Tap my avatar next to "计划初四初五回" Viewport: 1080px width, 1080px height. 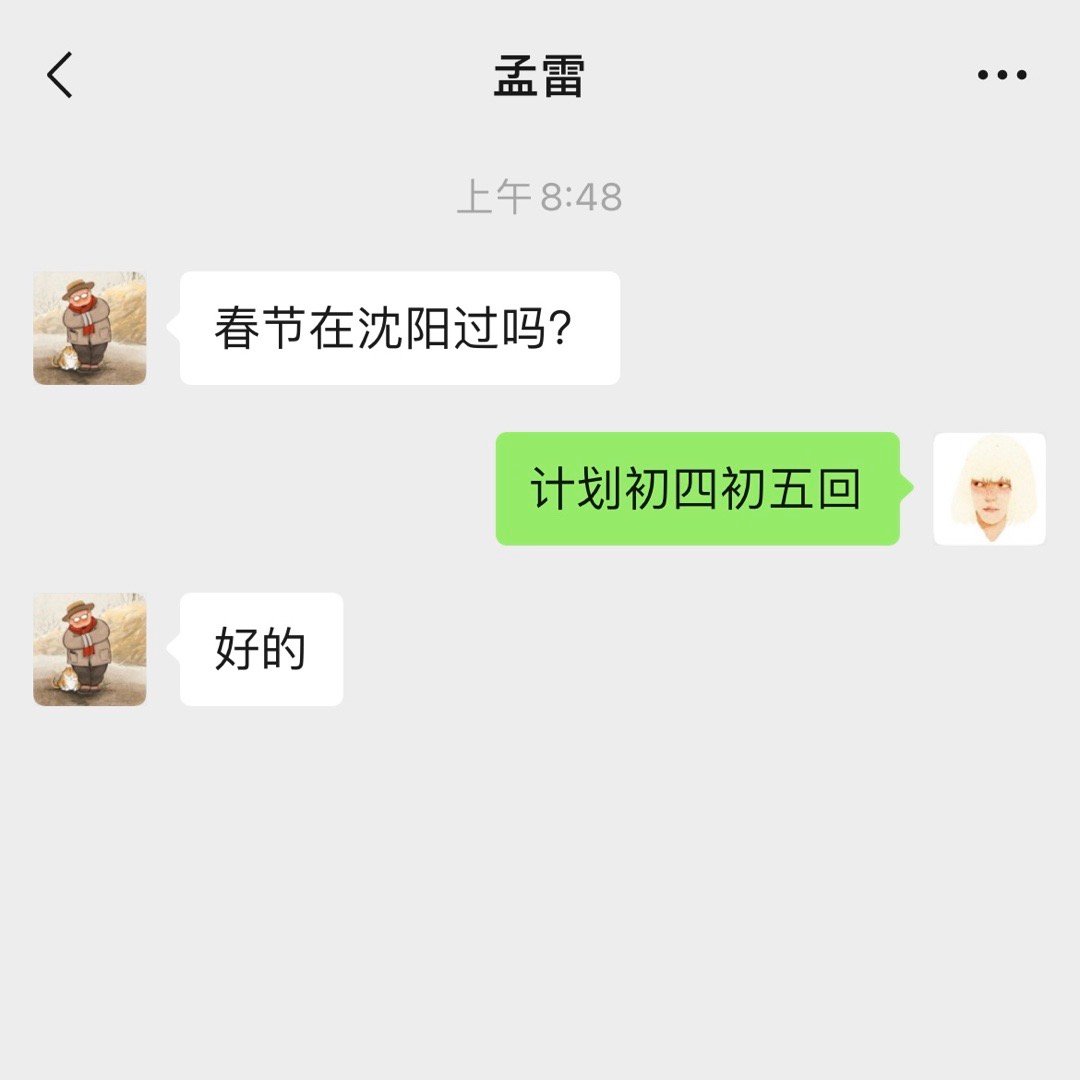coord(989,489)
